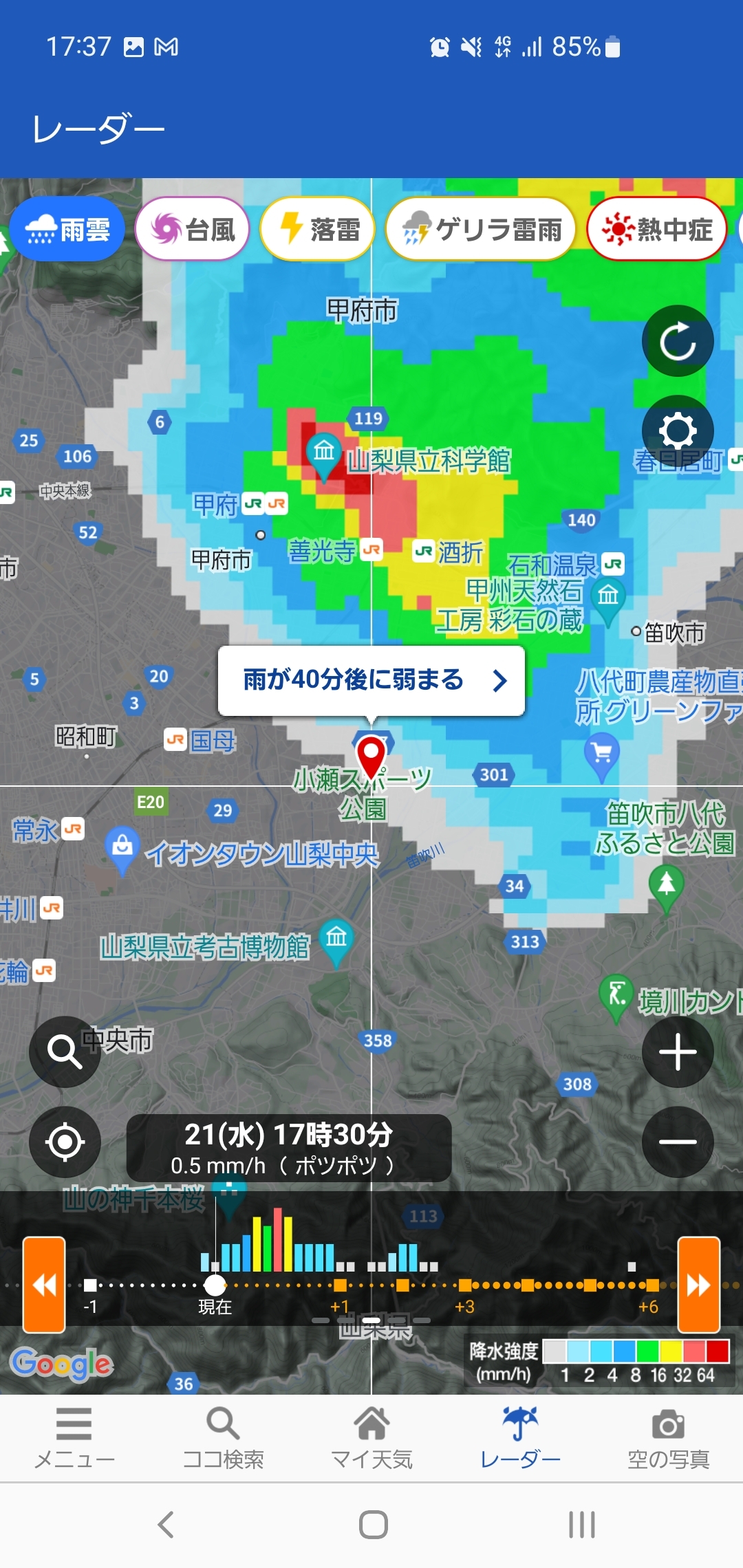
Task: Center map on current location
Action: [x=65, y=1142]
